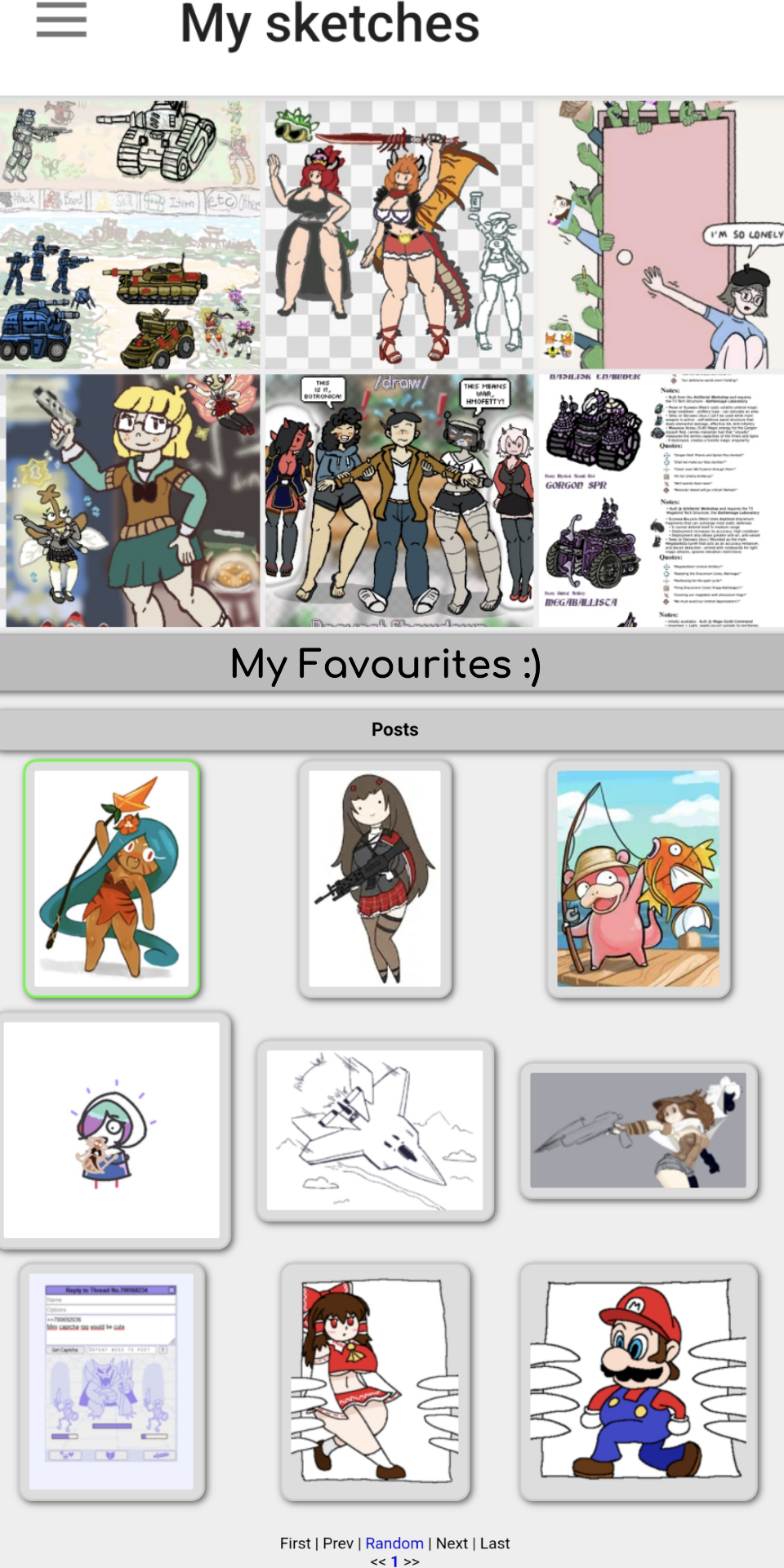
Task: Jump to the First page
Action: click(295, 1543)
